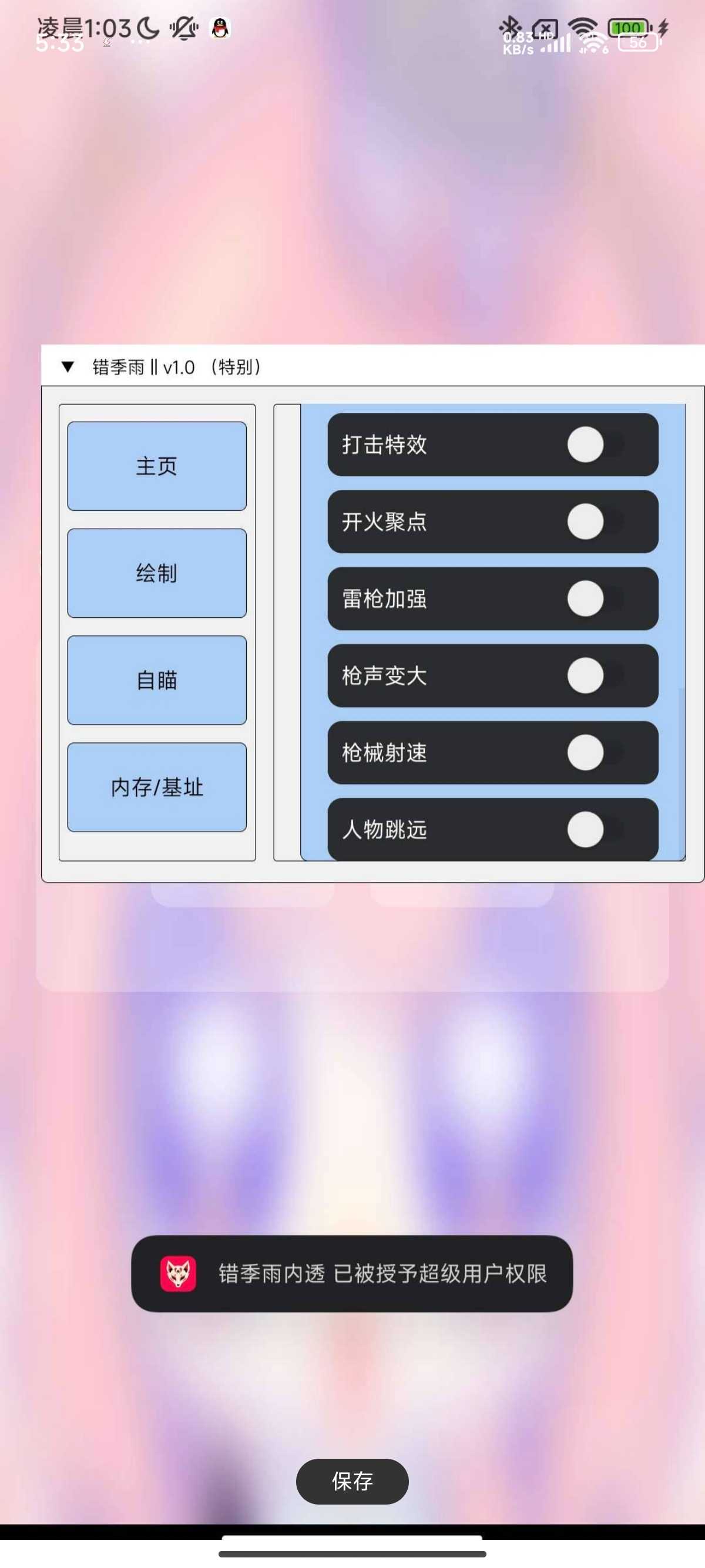Open the 绘制 section
705x1568 pixels.
(x=156, y=573)
